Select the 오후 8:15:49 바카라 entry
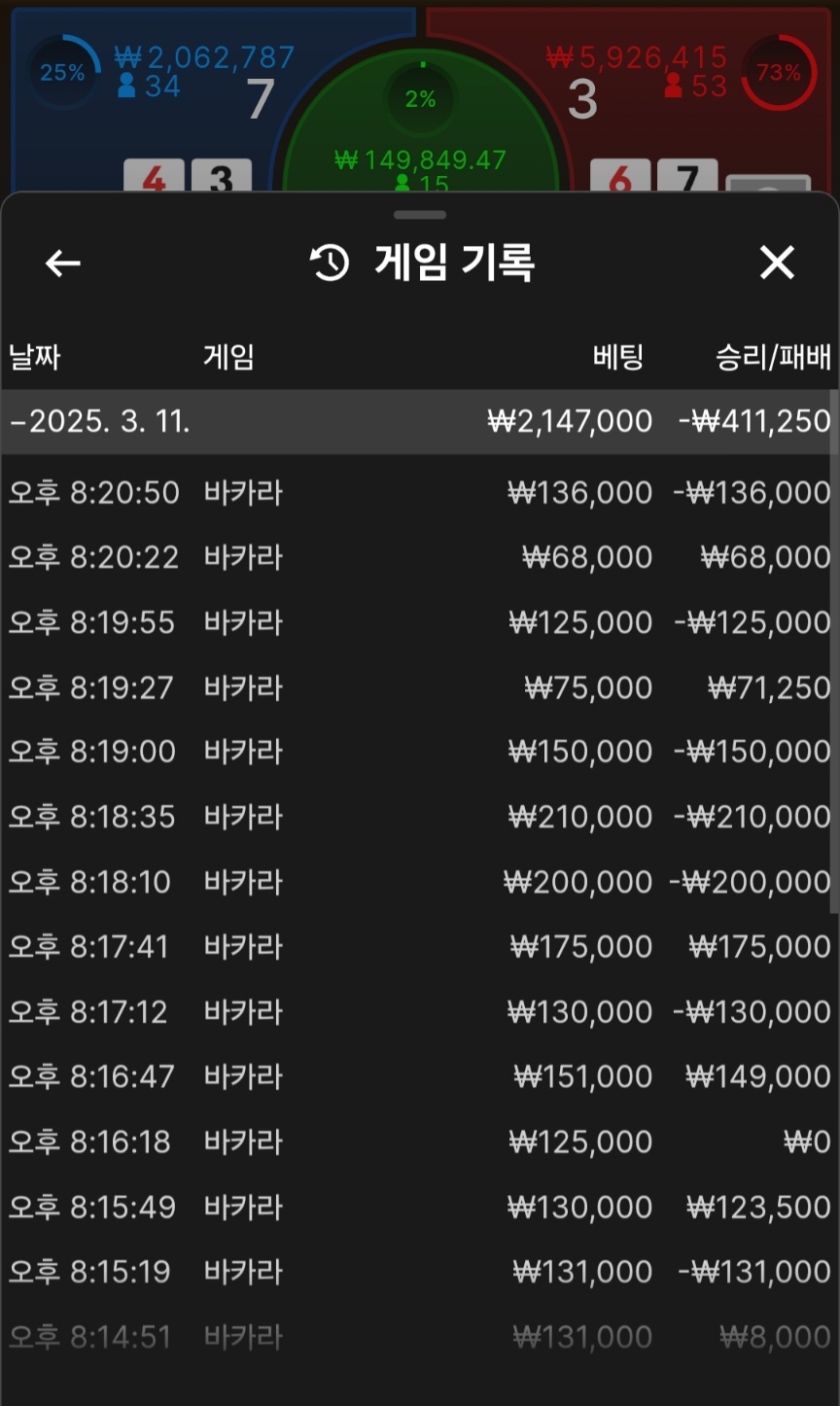Viewport: 840px width, 1406px height. 418,1207
